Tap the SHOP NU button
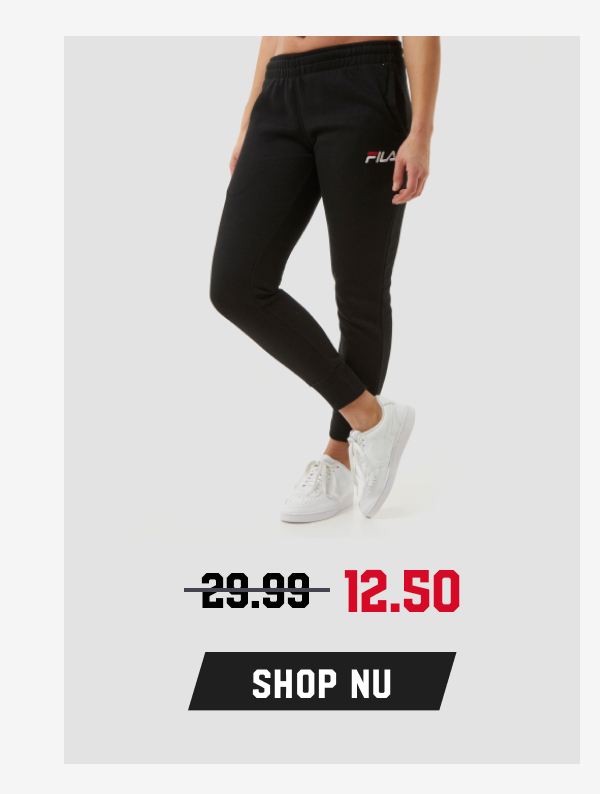This screenshot has width=600, height=794. coord(321,682)
